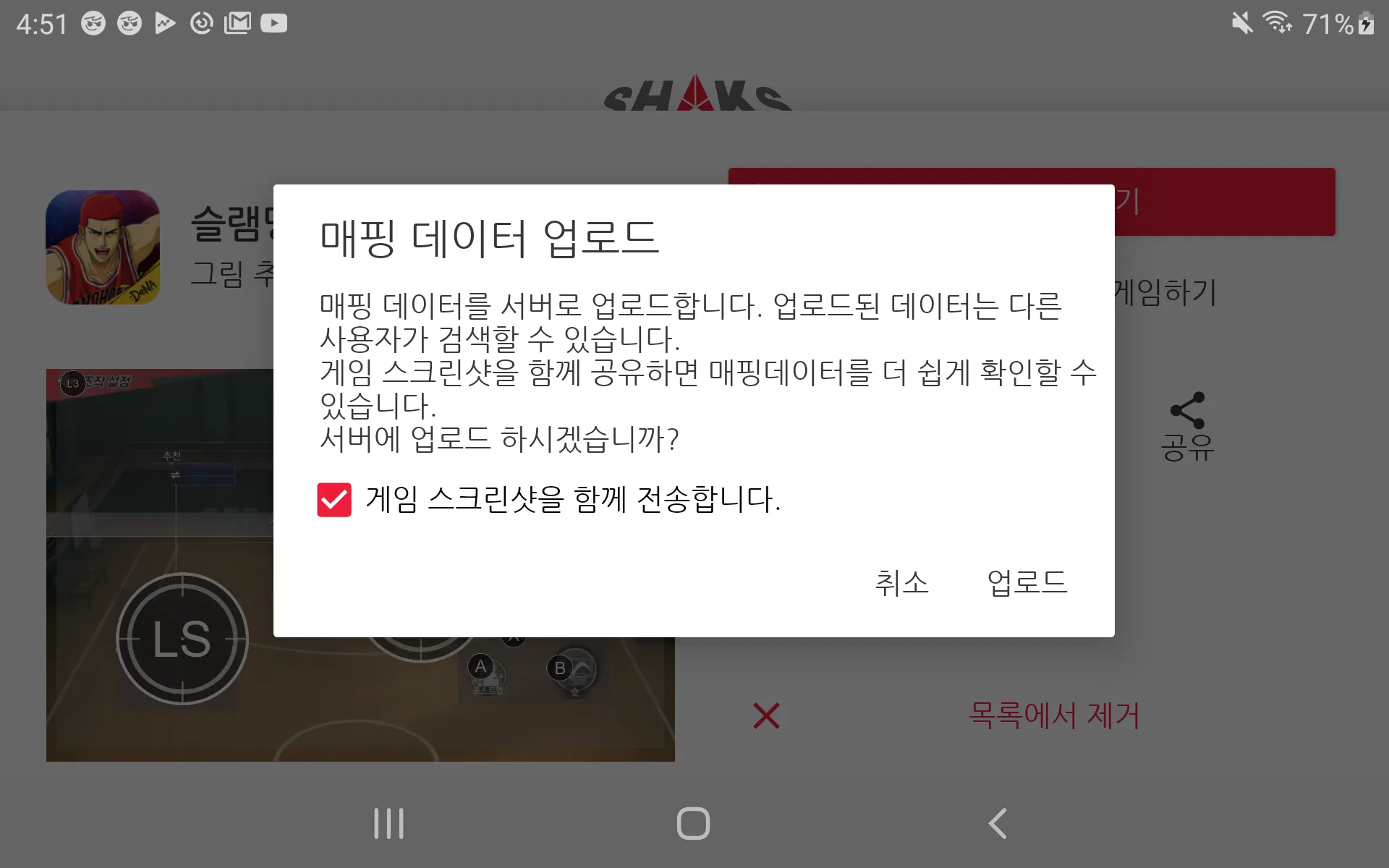1389x868 pixels.
Task: Go back using the navigation bar
Action: pos(998,823)
